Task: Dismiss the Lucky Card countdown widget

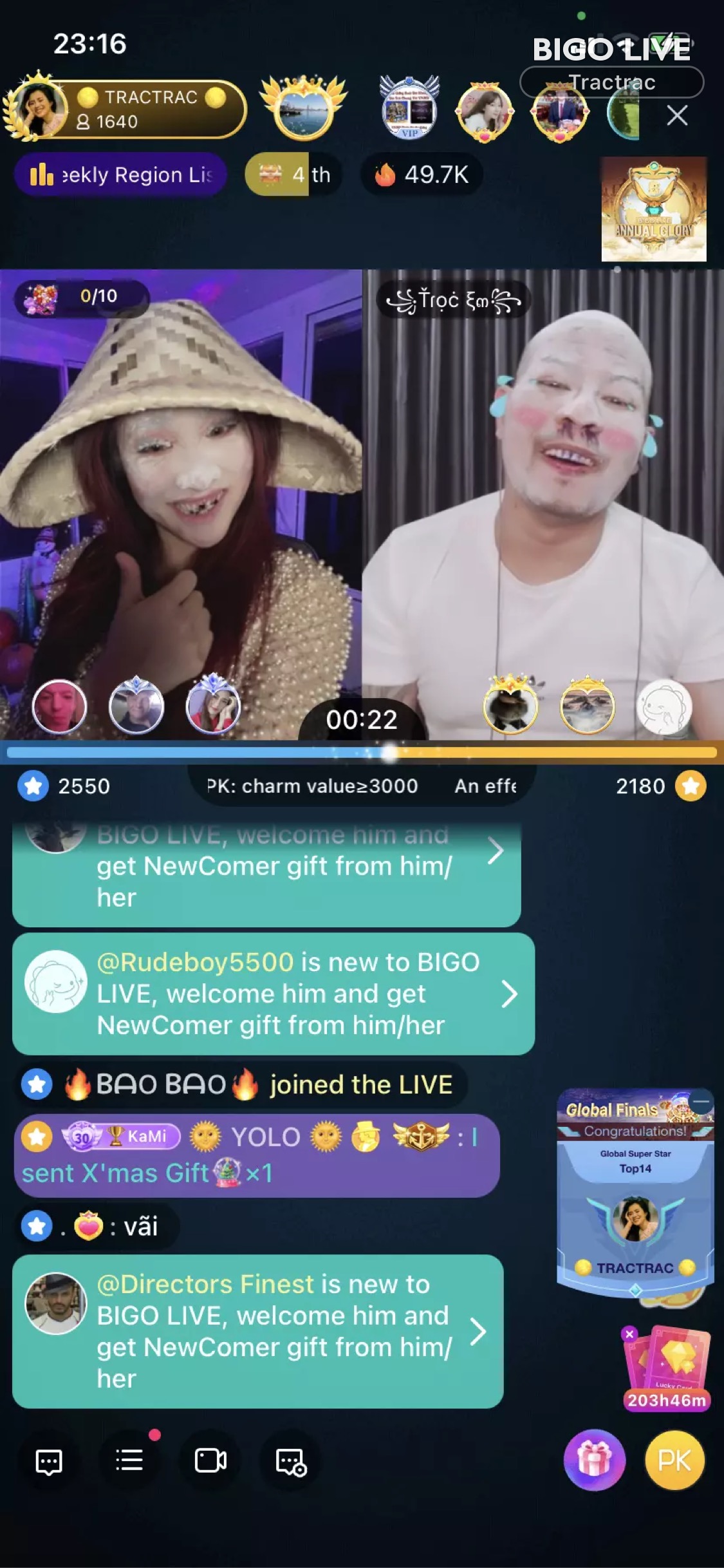Action: point(629,1334)
